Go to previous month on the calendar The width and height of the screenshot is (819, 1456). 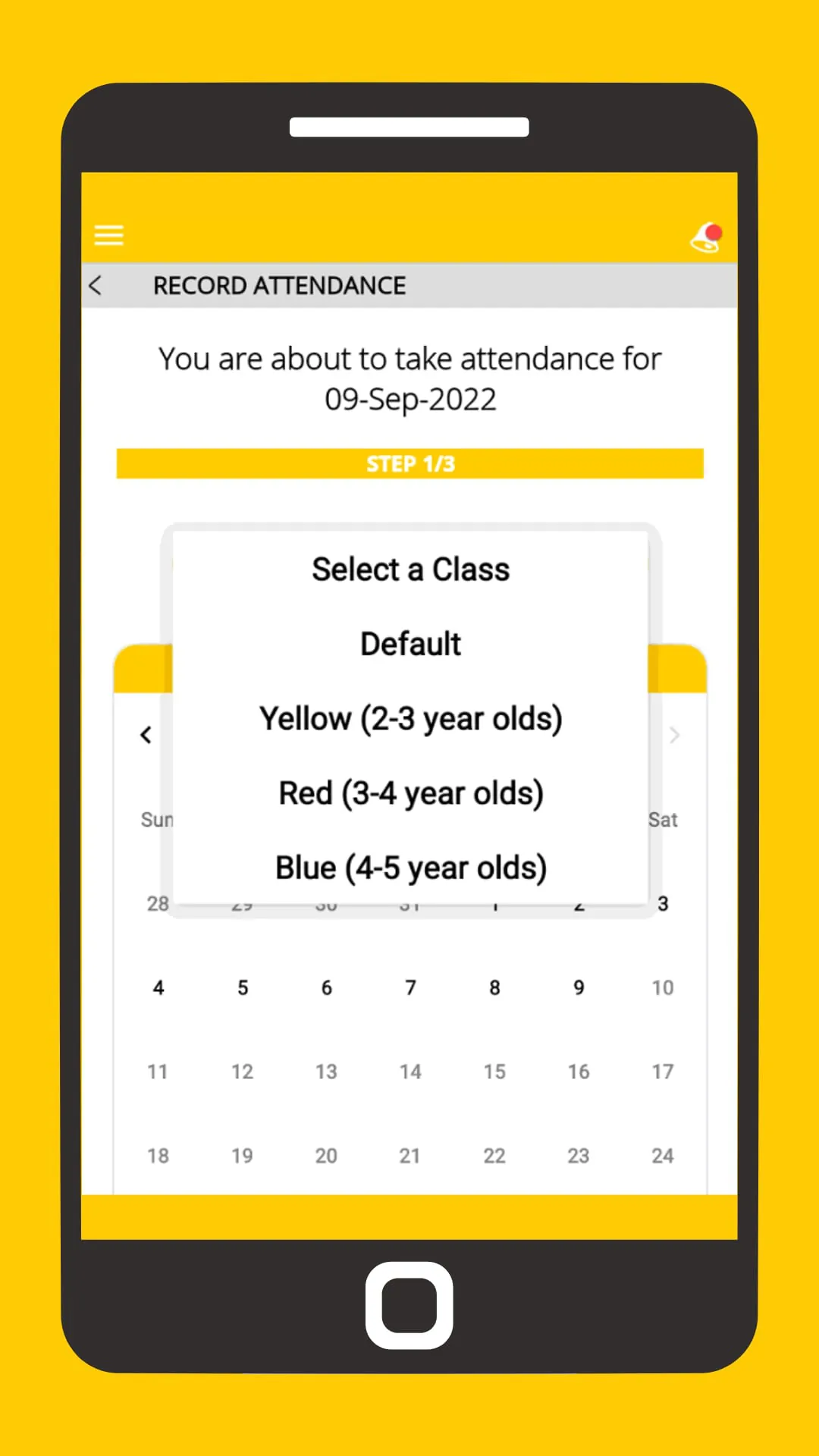click(146, 734)
